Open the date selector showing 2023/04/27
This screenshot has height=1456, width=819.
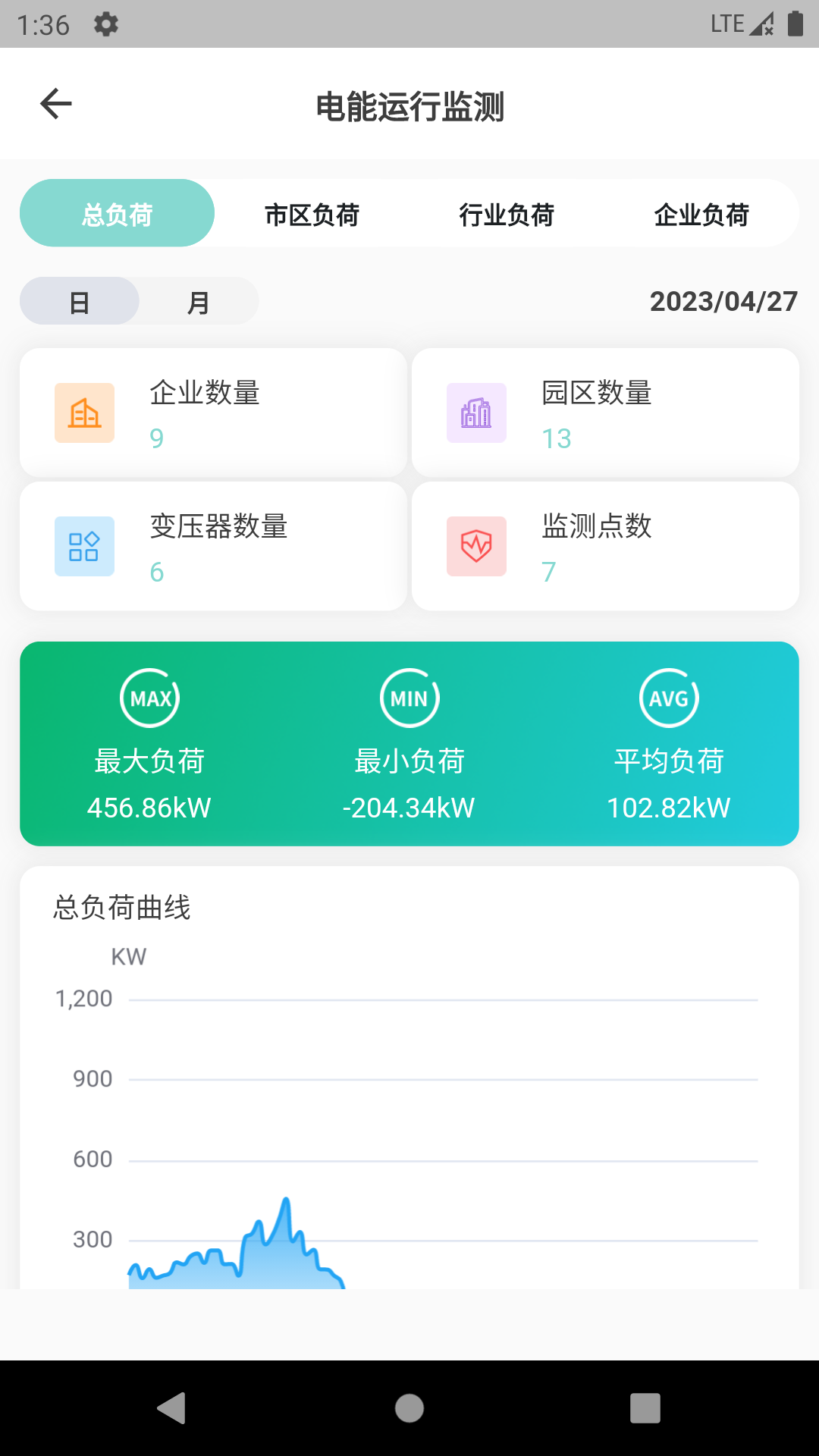point(722,301)
